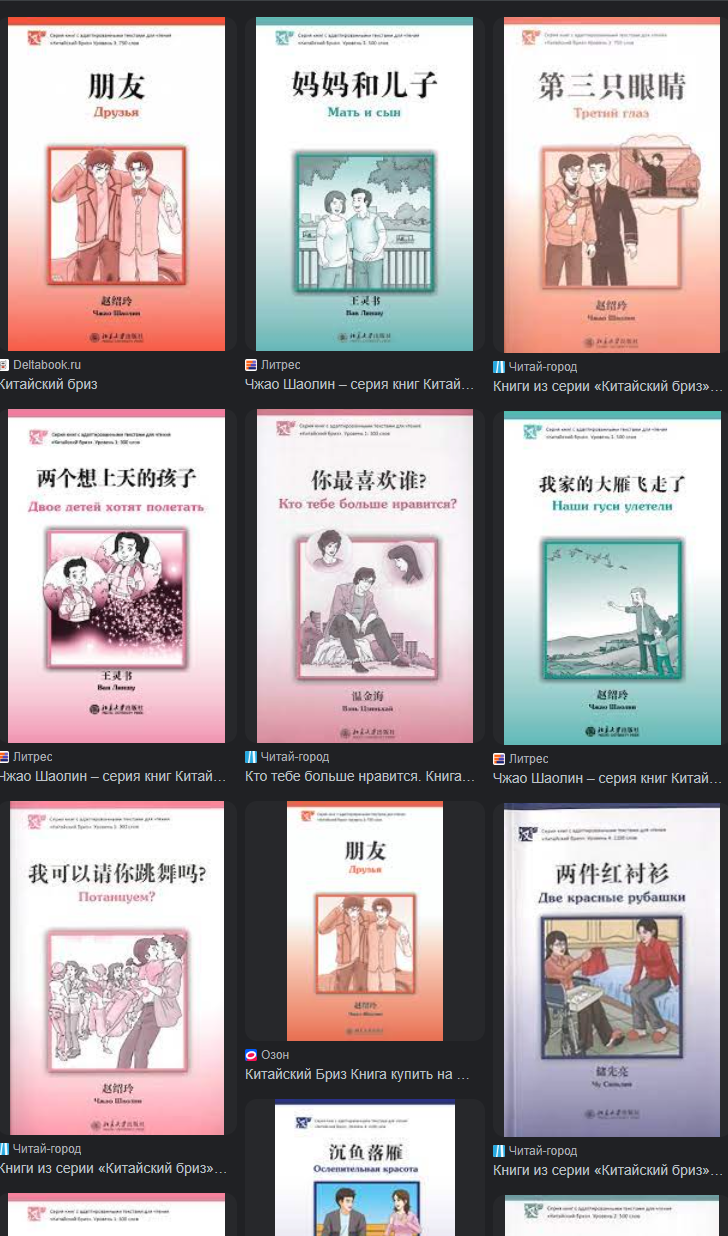
Task: Visit the Deltabook.ru «Китайский бриз» source link
Action: coord(48,384)
